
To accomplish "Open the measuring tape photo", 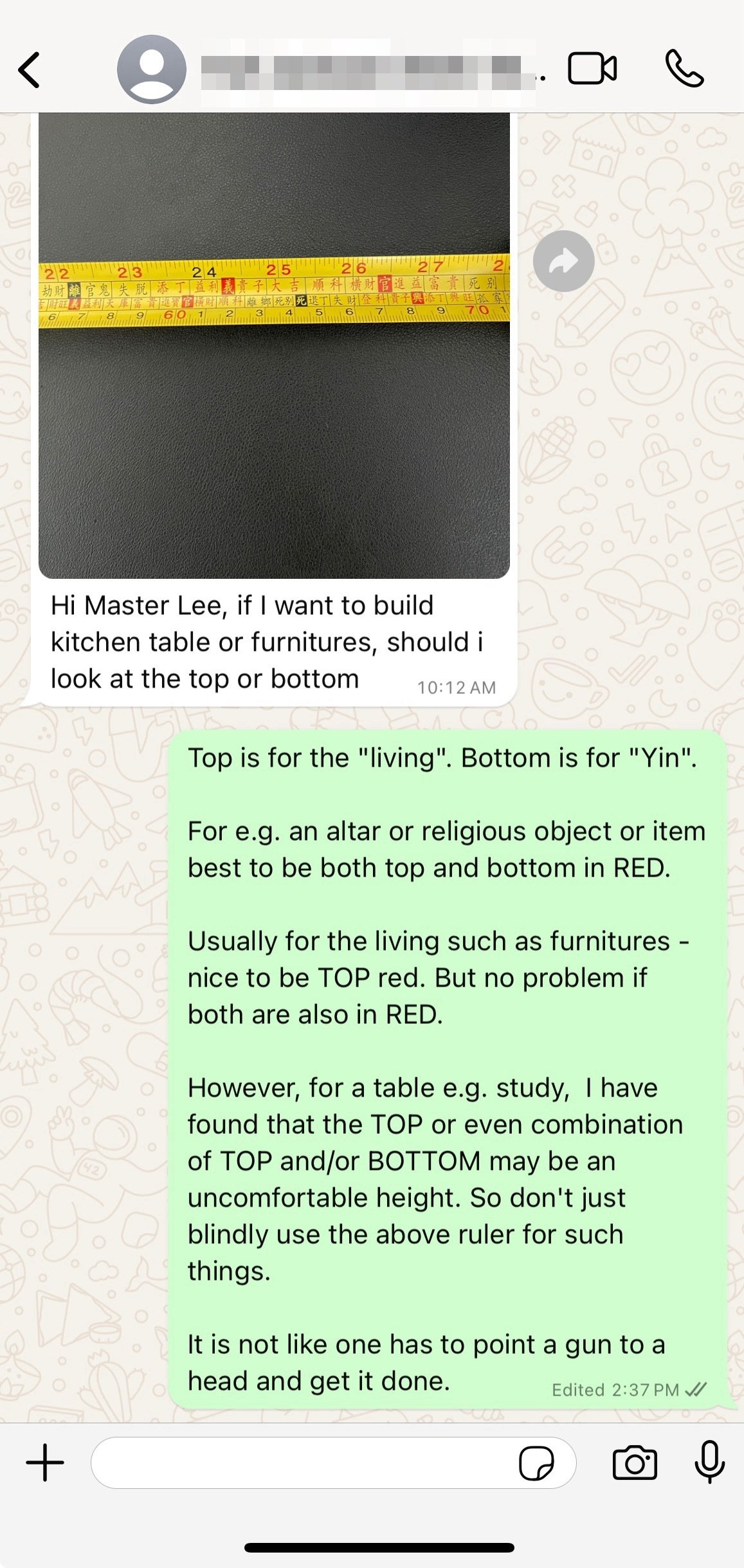I will click(274, 346).
